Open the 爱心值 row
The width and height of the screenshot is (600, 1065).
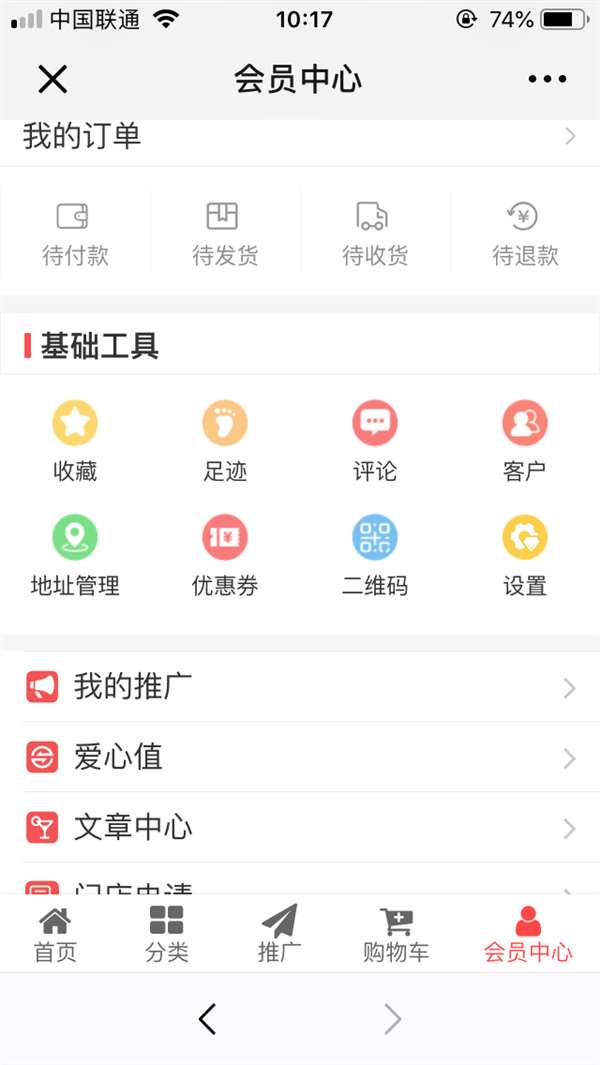[300, 757]
